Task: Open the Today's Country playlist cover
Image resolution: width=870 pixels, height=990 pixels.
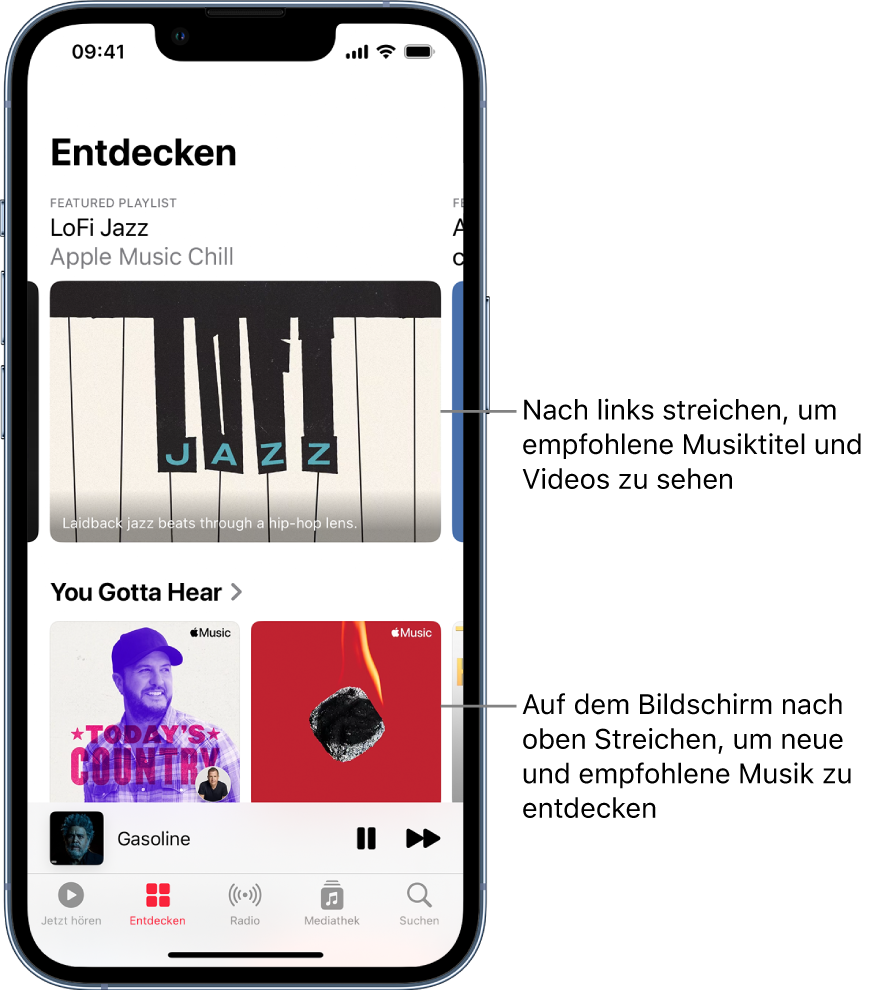Action: [x=144, y=712]
